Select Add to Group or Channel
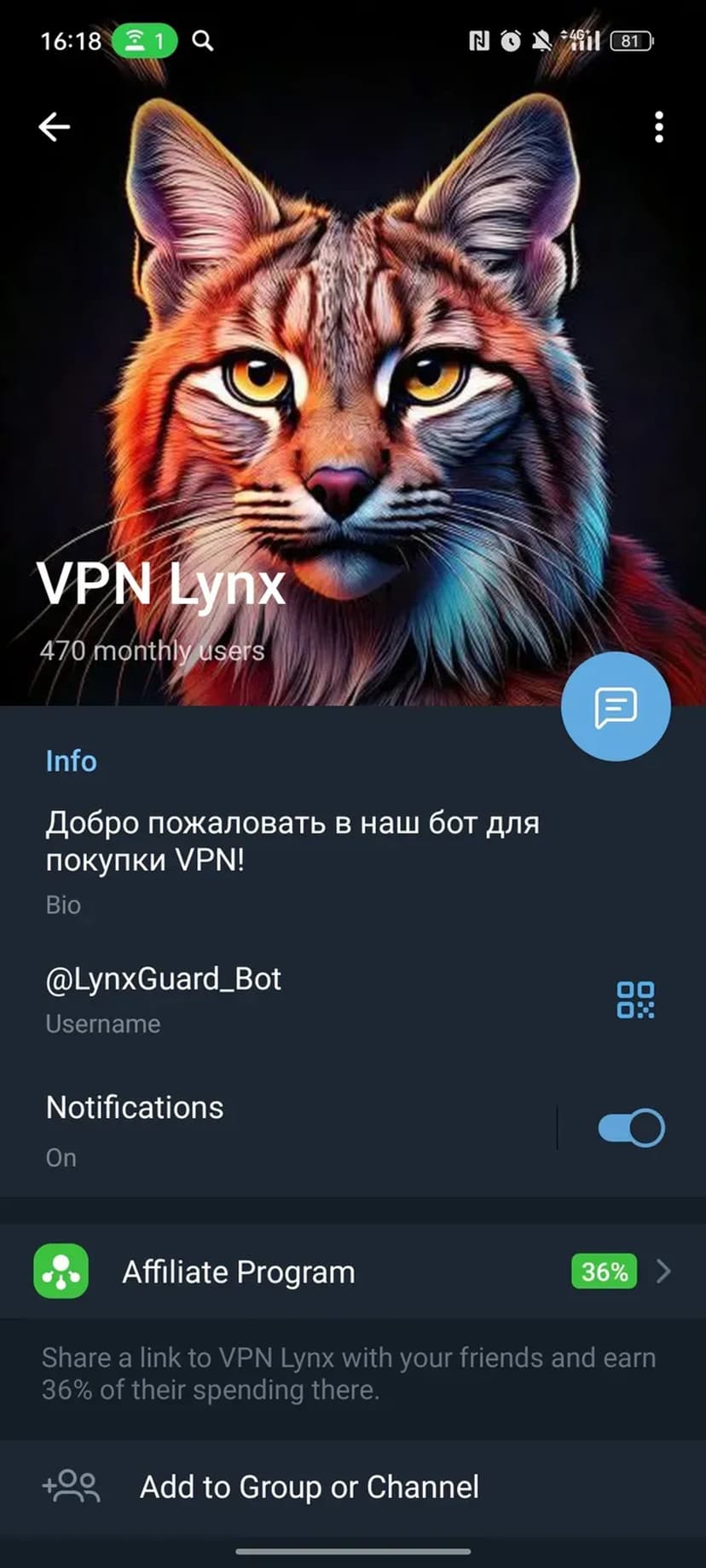 [x=309, y=1487]
